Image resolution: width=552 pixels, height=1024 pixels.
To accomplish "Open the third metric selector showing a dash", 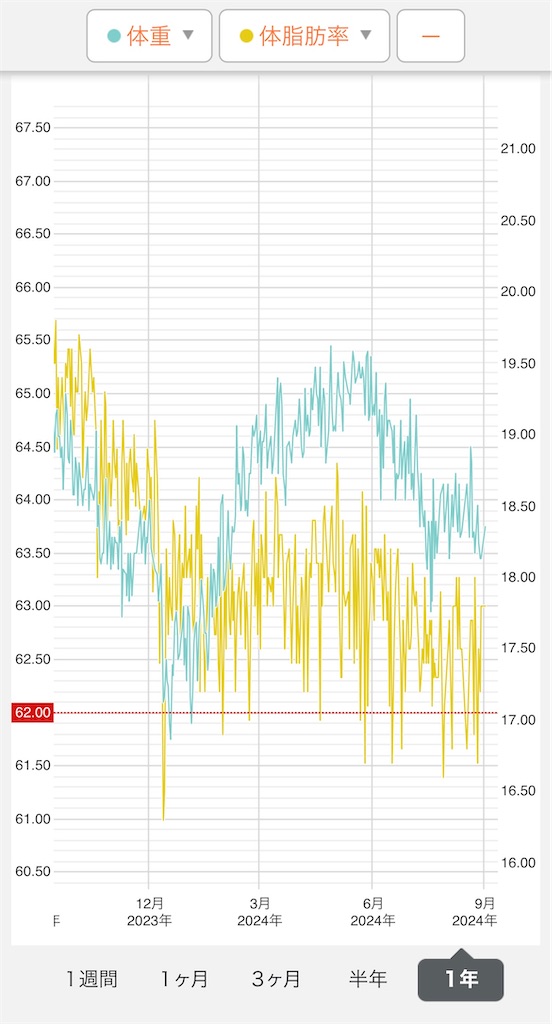I will (x=430, y=36).
